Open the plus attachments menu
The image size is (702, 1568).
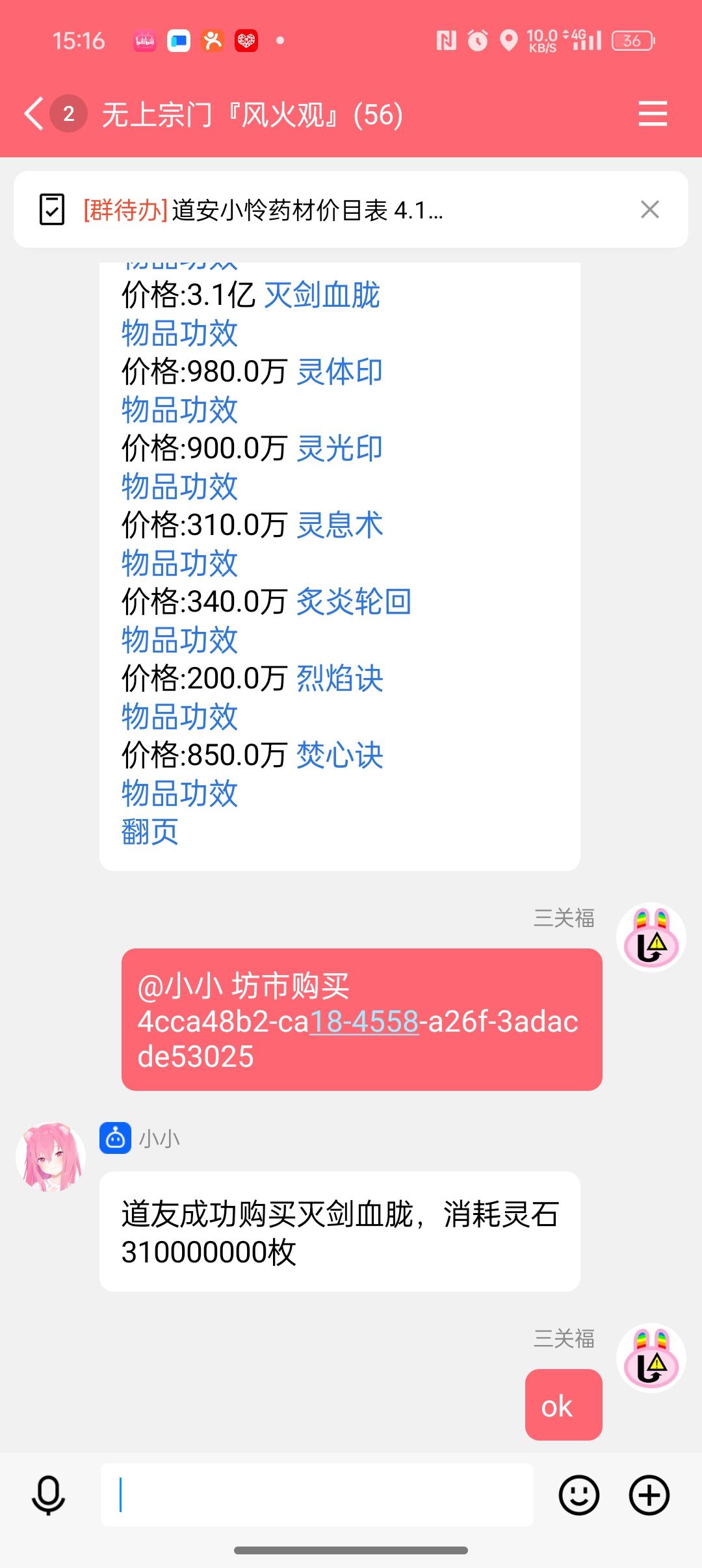[649, 1495]
